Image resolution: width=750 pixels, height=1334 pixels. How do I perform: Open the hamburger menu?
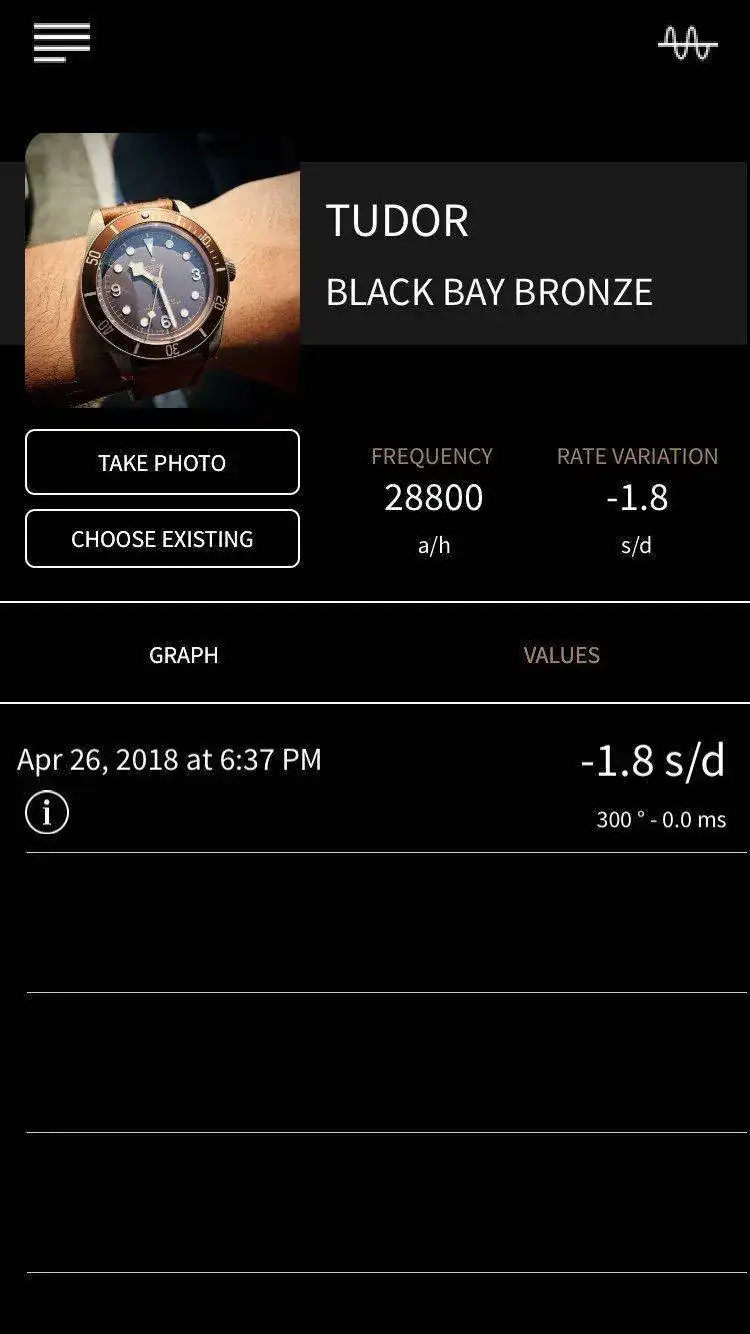click(x=62, y=42)
